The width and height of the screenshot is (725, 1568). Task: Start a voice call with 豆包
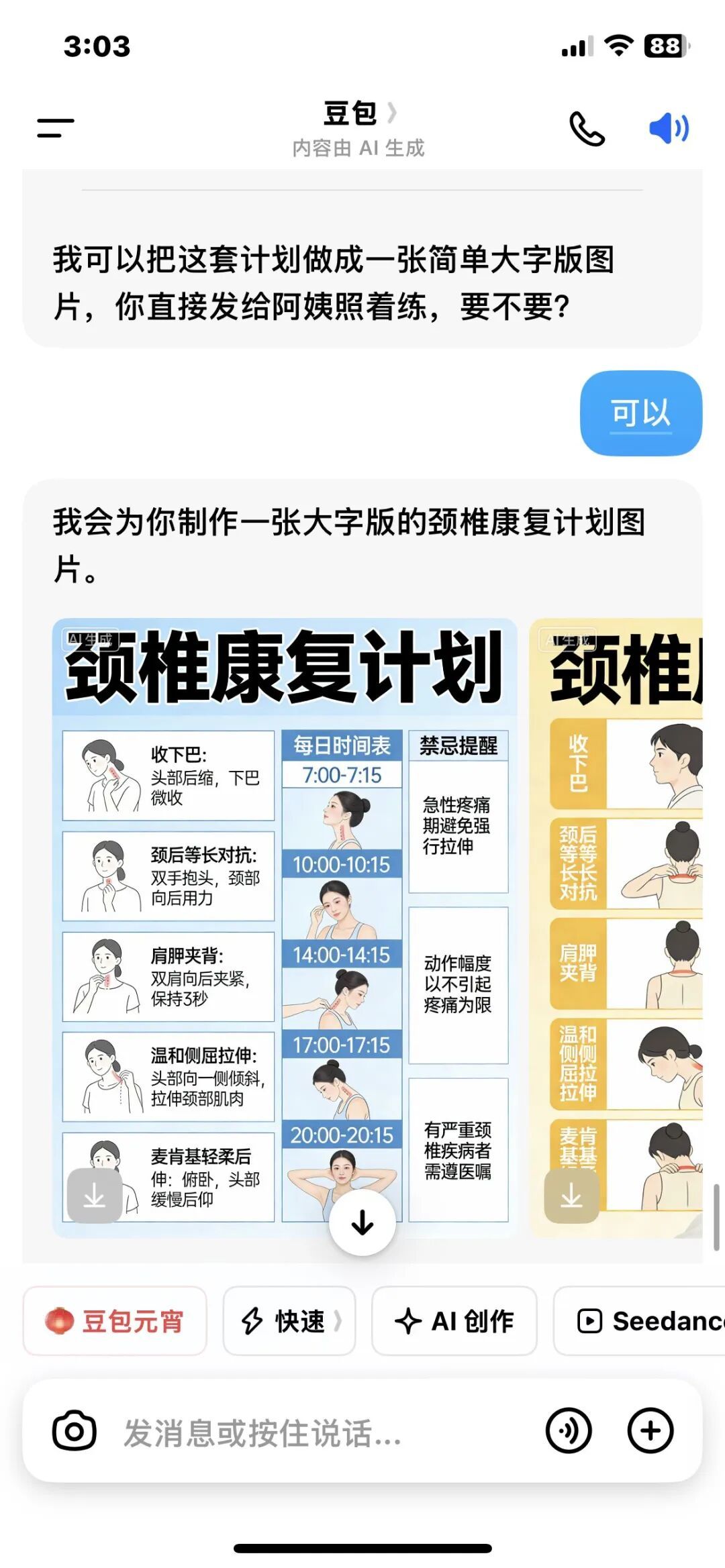pos(587,129)
